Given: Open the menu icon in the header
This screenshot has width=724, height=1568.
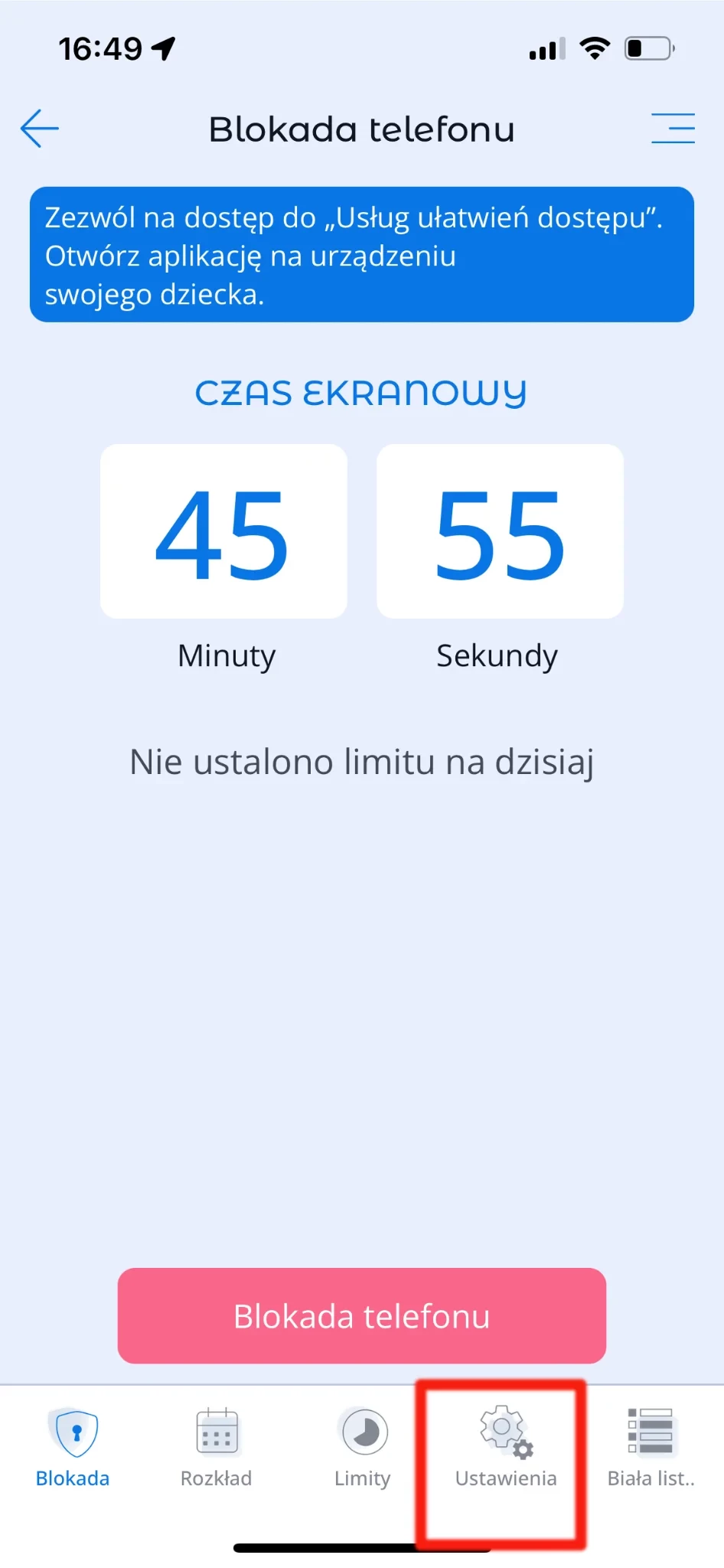Looking at the screenshot, I should click(x=673, y=128).
